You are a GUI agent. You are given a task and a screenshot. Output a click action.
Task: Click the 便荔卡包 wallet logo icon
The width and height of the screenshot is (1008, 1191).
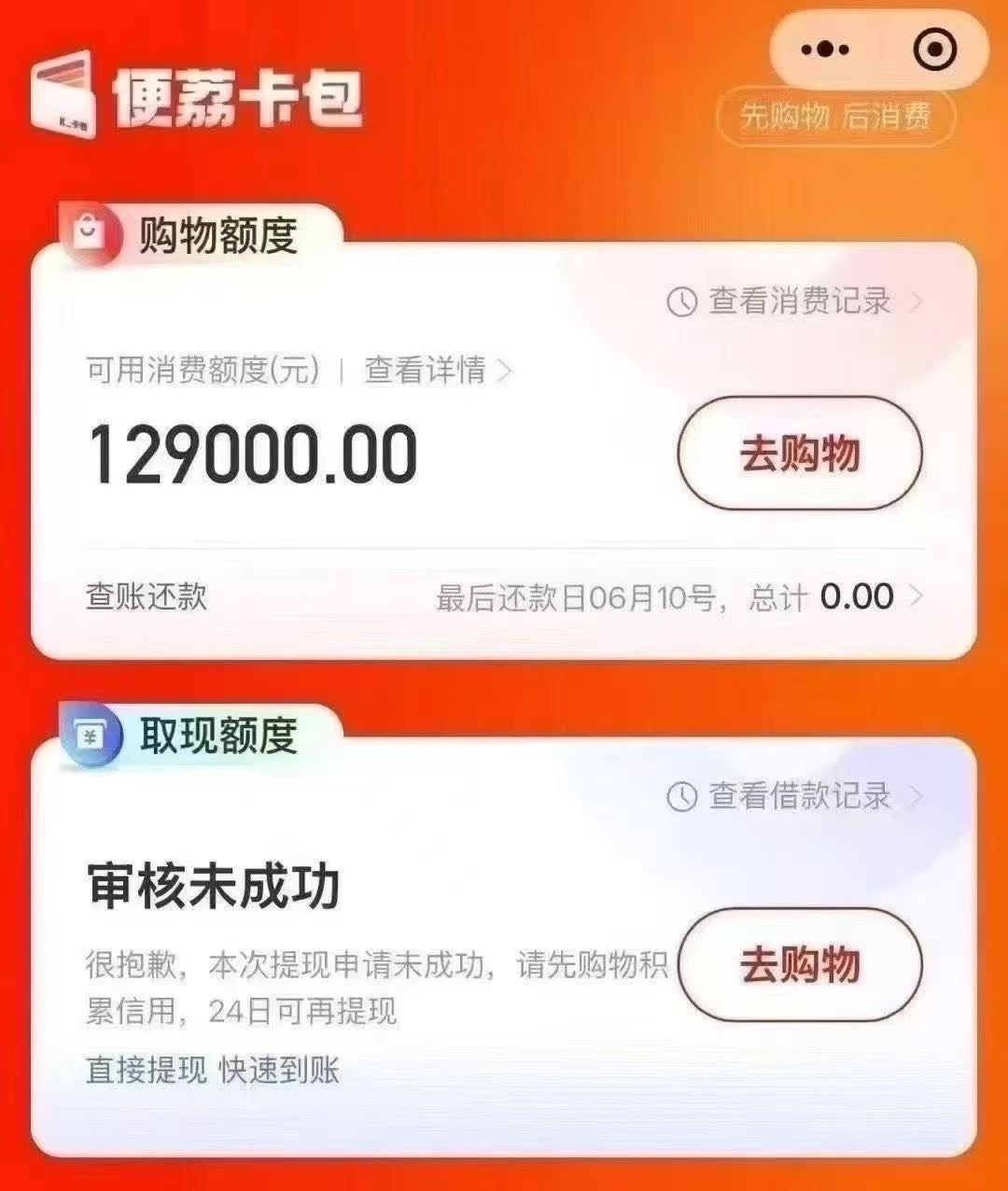(x=63, y=96)
